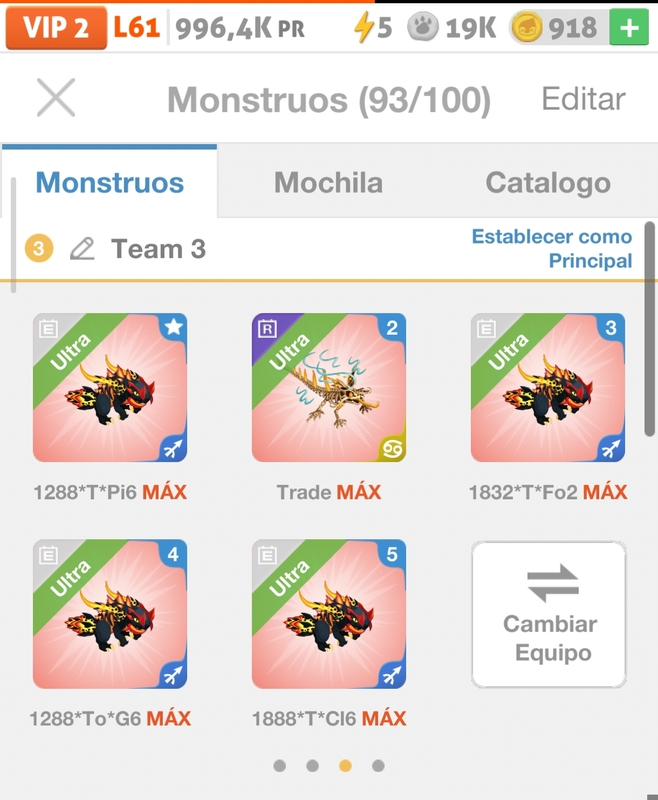Screen dimensions: 658x800
Task: Tap the green plus to add coins
Action: pyautogui.click(x=629, y=28)
